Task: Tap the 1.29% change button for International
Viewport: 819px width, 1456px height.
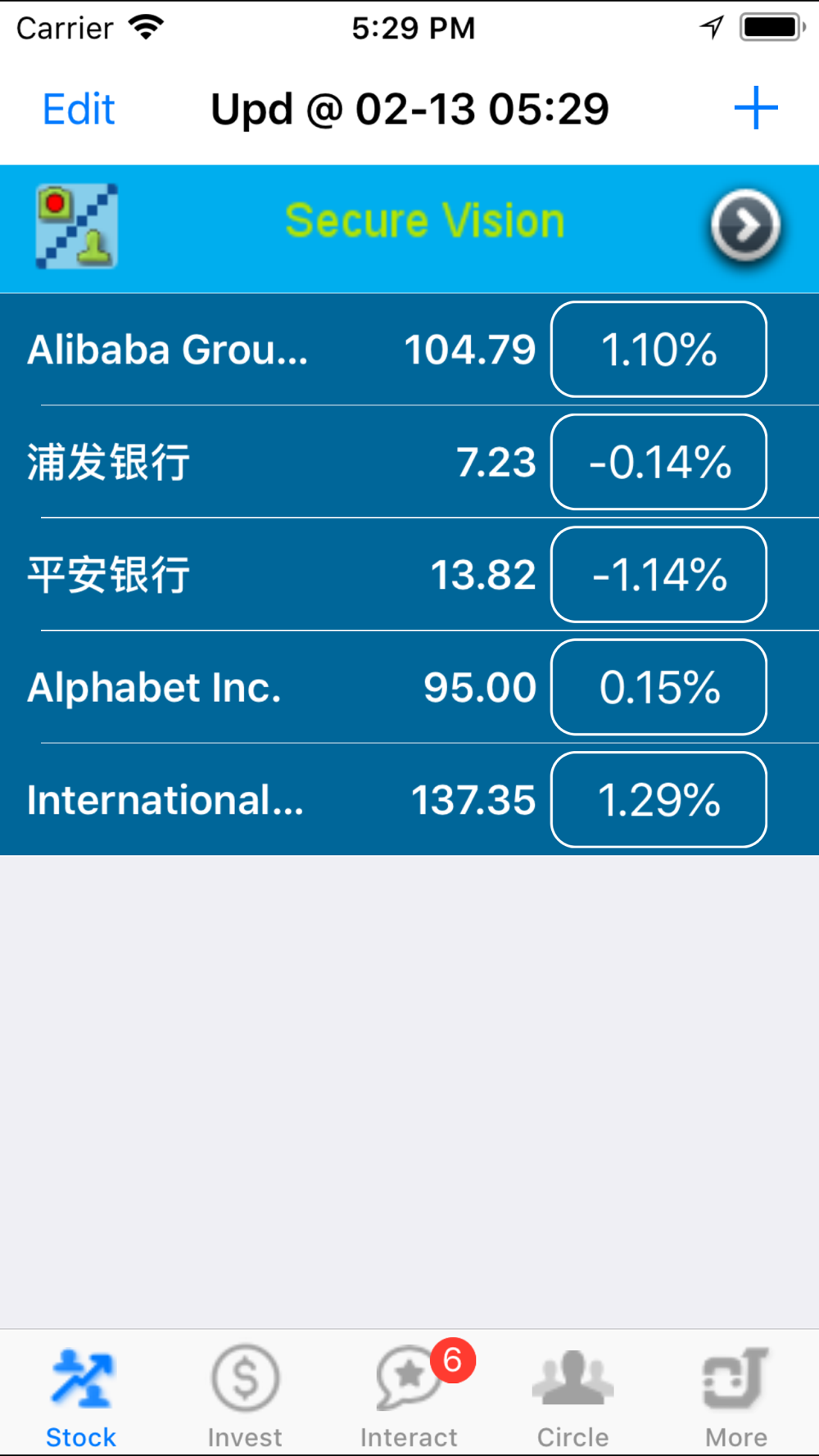Action: point(658,800)
